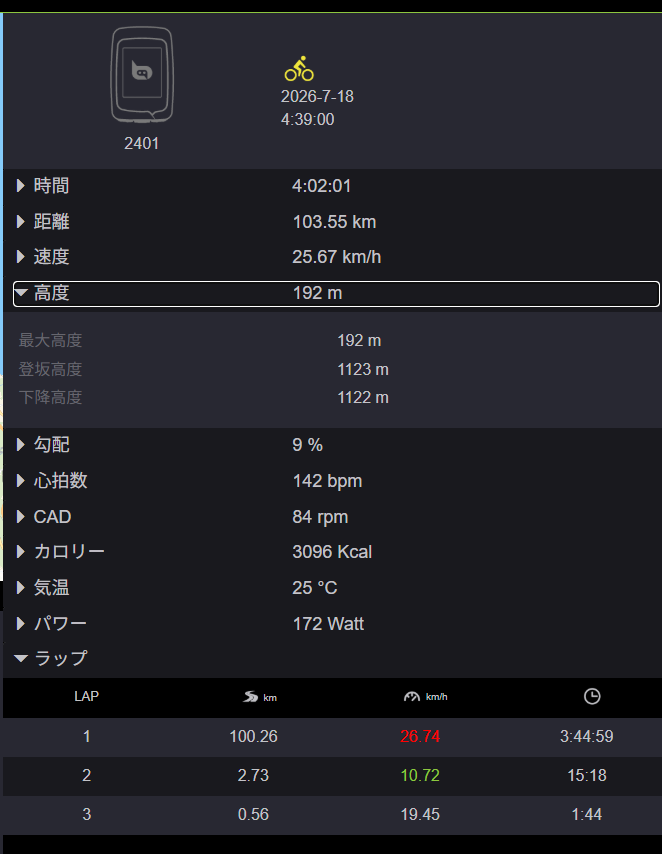Expand the 距離 details
Image resolution: width=662 pixels, height=854 pixels.
pyautogui.click(x=336, y=222)
